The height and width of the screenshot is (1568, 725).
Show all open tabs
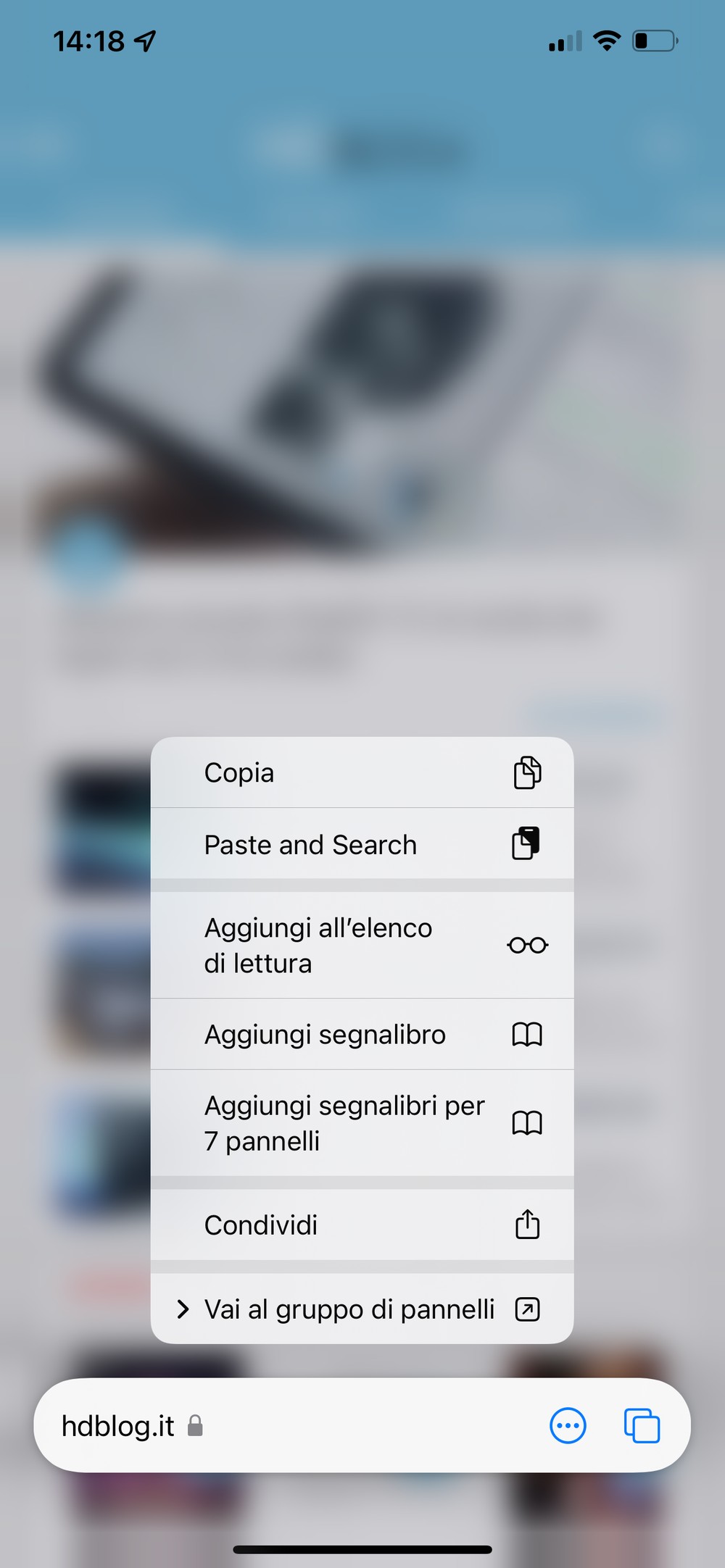[x=642, y=1426]
